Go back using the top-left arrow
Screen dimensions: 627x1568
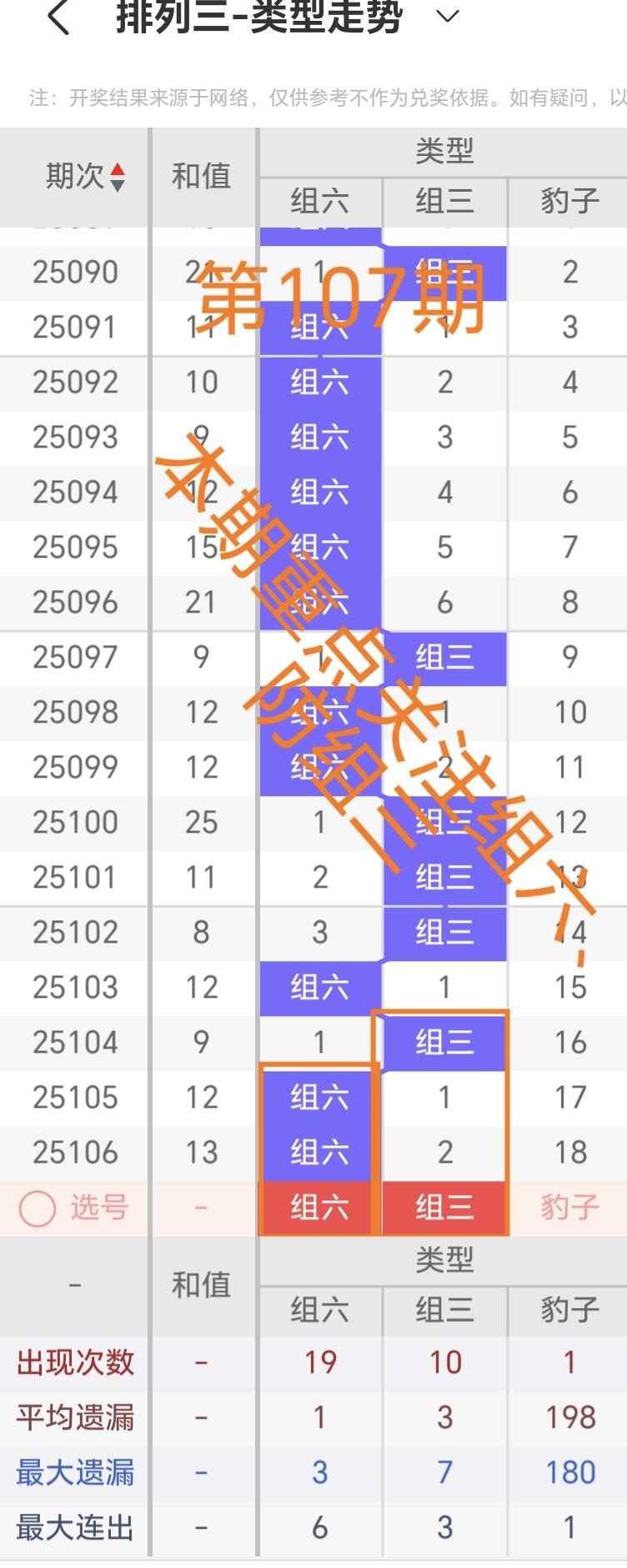pos(58,18)
